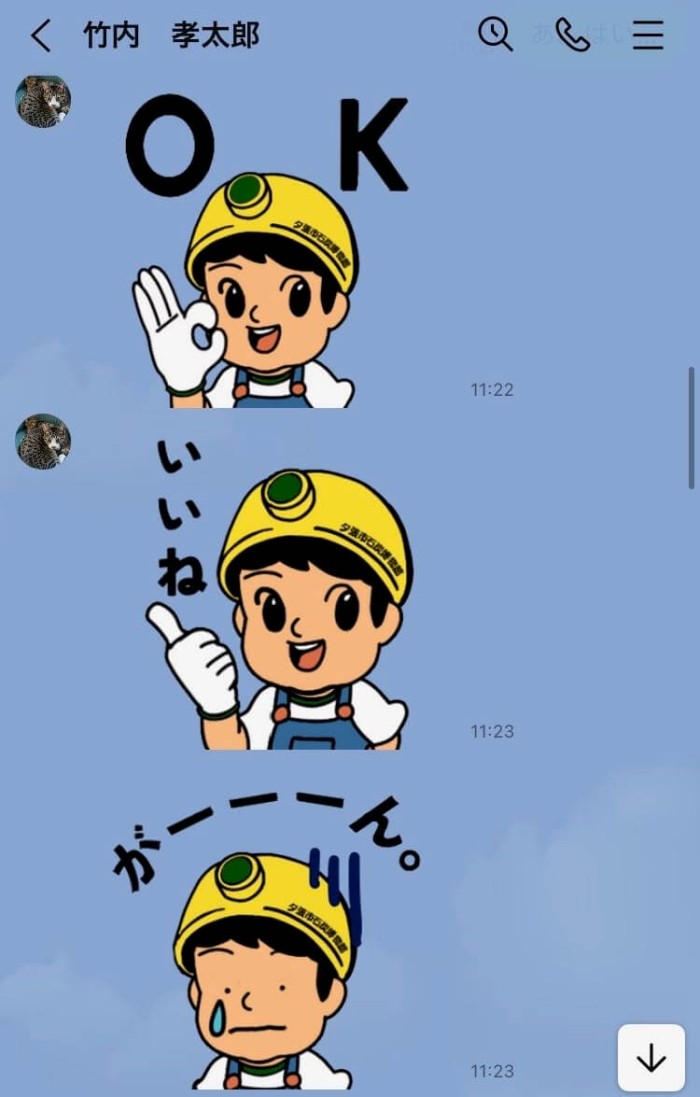Start a voice call
Viewport: 700px width, 1097px height.
tap(572, 35)
